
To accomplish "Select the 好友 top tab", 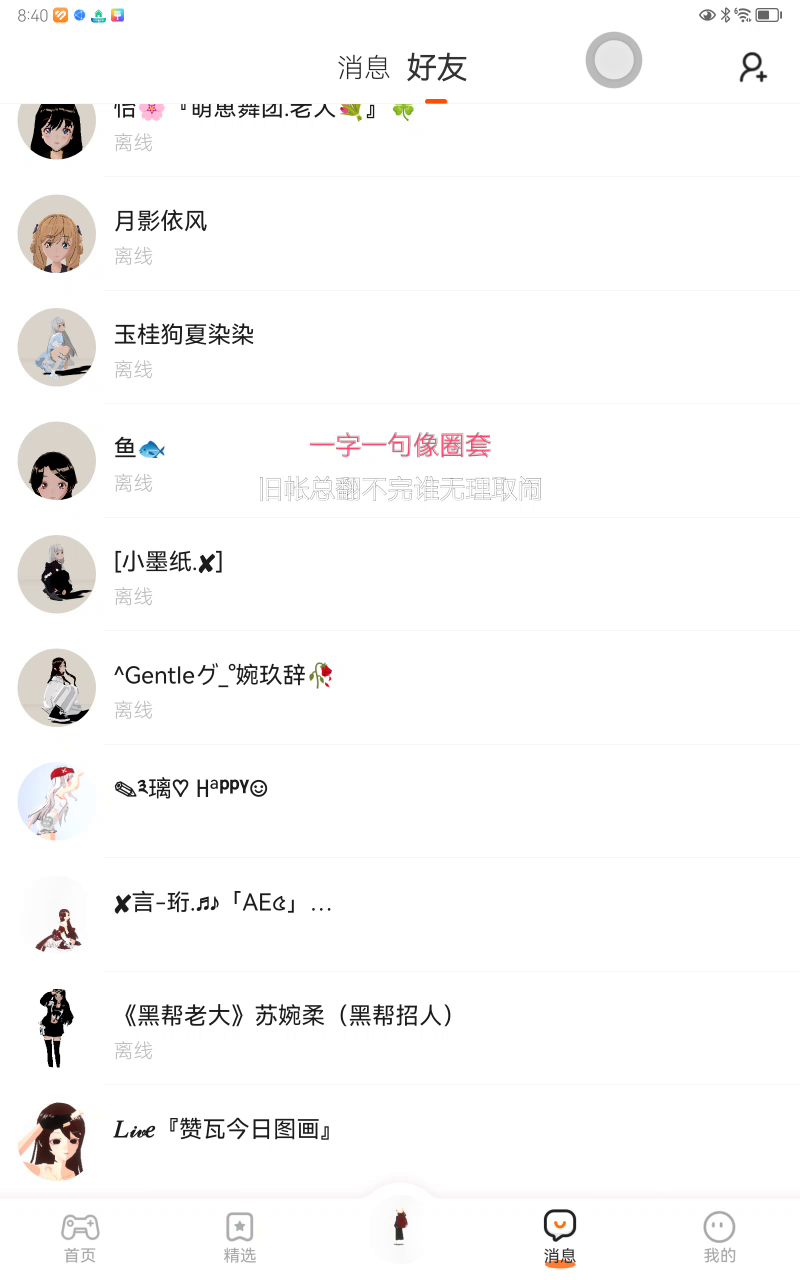I will [437, 68].
